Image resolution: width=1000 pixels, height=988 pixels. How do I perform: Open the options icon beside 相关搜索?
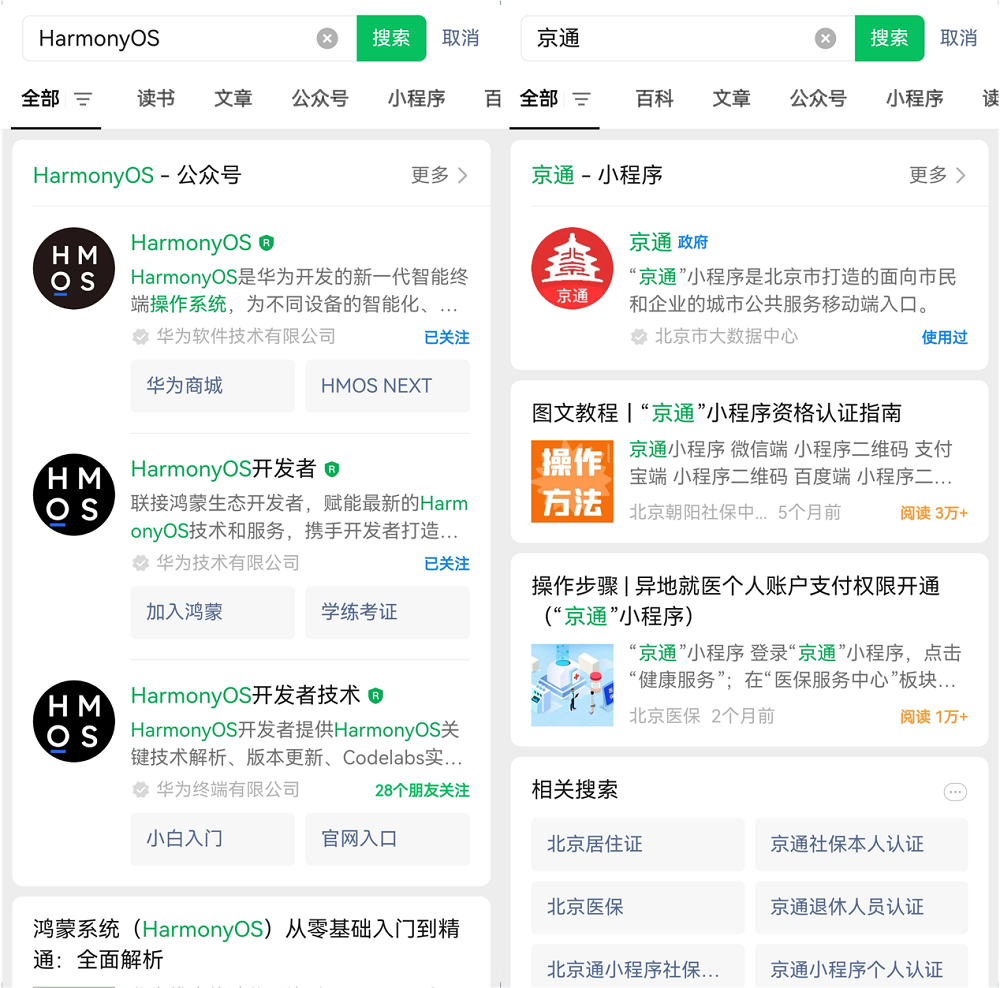(955, 792)
